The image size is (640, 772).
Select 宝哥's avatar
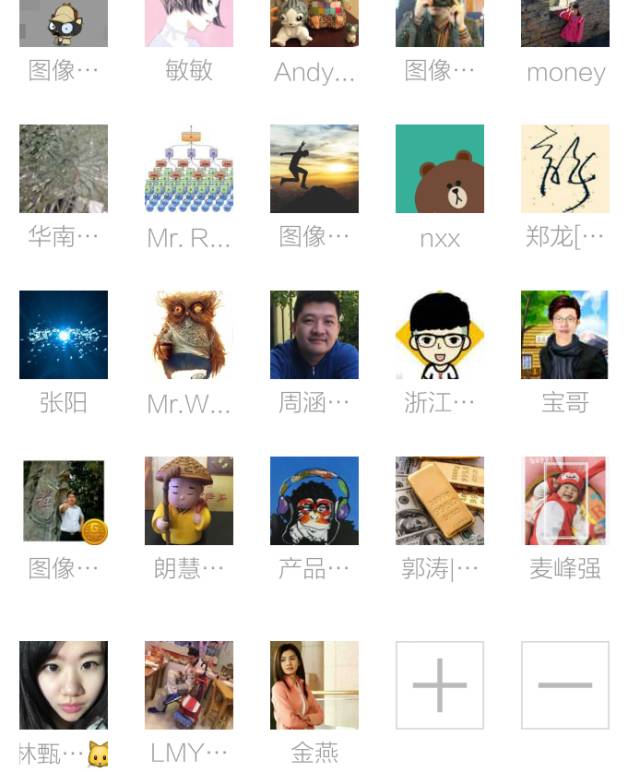point(565,334)
